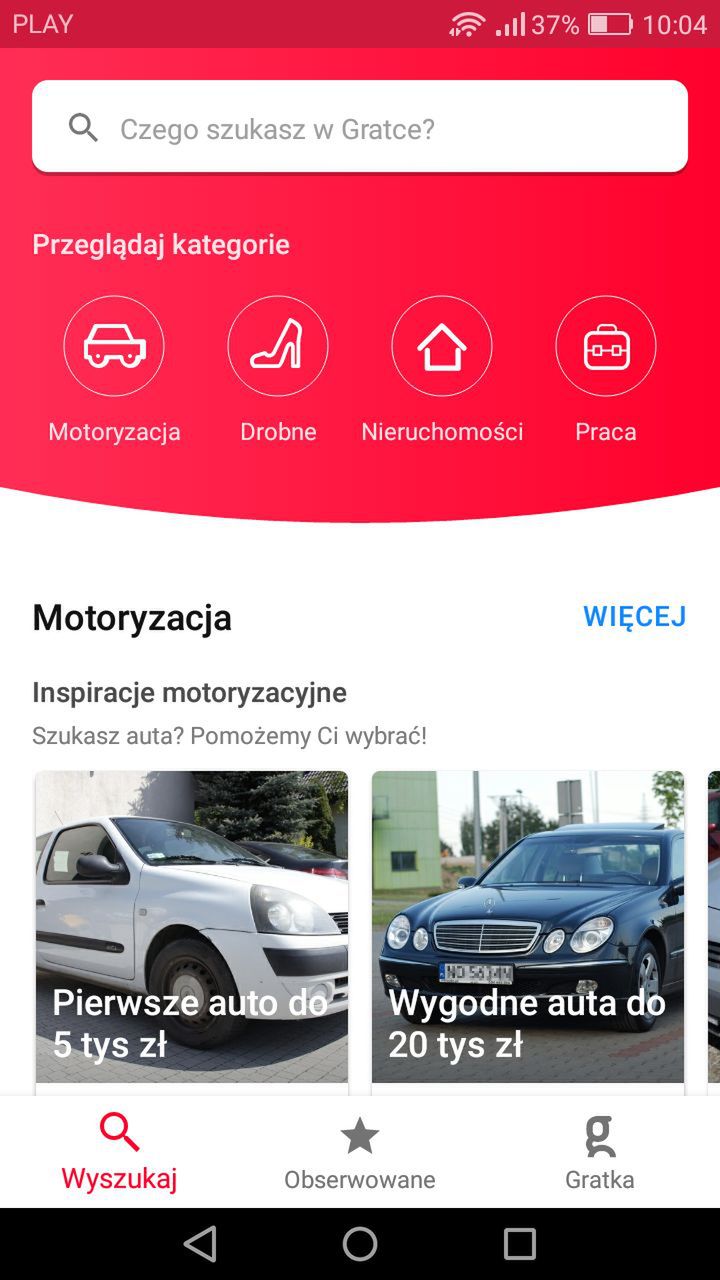Select the Obserwowane star icon
Screen dimensions: 720x1280
pos(359,1133)
